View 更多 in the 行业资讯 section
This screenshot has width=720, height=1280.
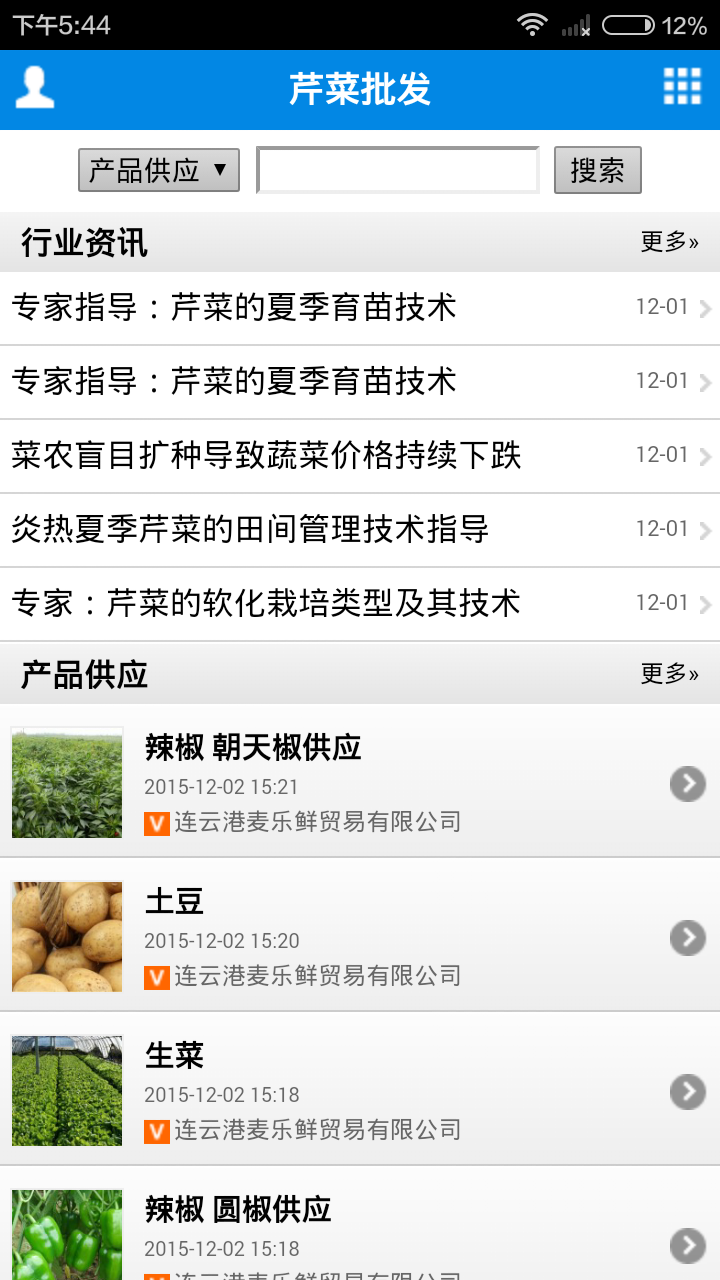[x=669, y=242]
